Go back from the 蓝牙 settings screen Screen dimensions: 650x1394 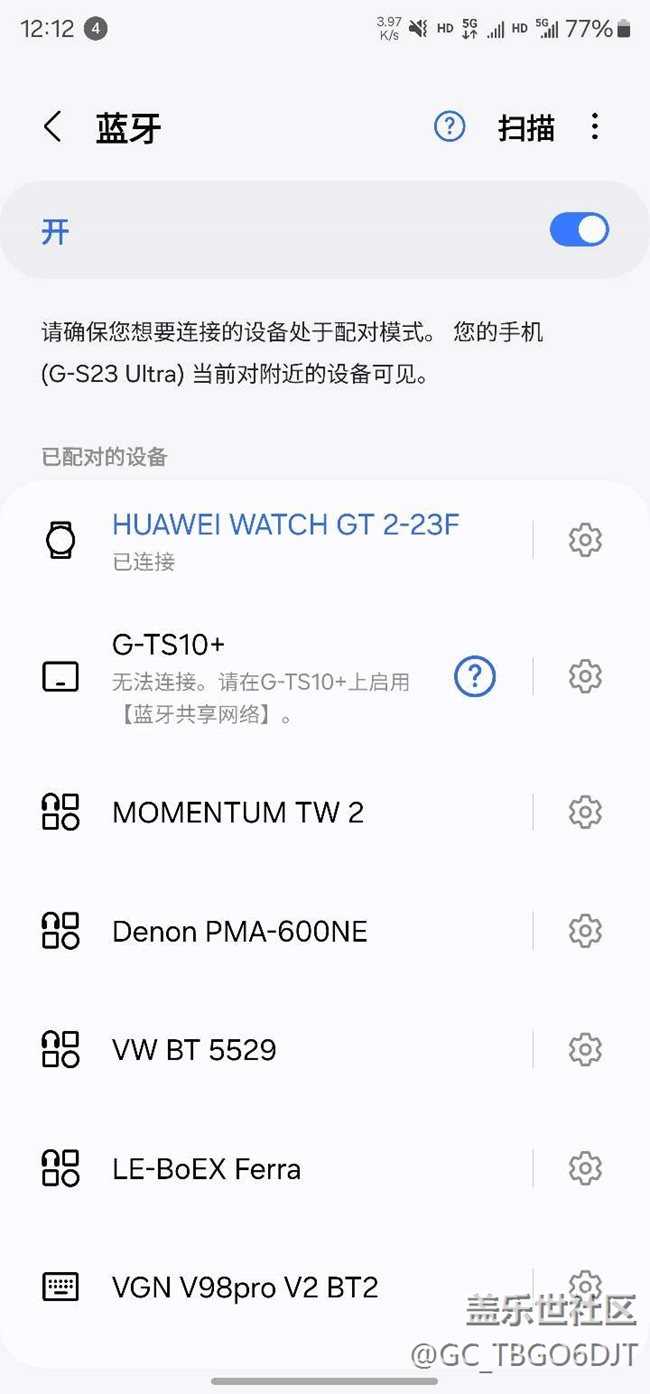[52, 127]
